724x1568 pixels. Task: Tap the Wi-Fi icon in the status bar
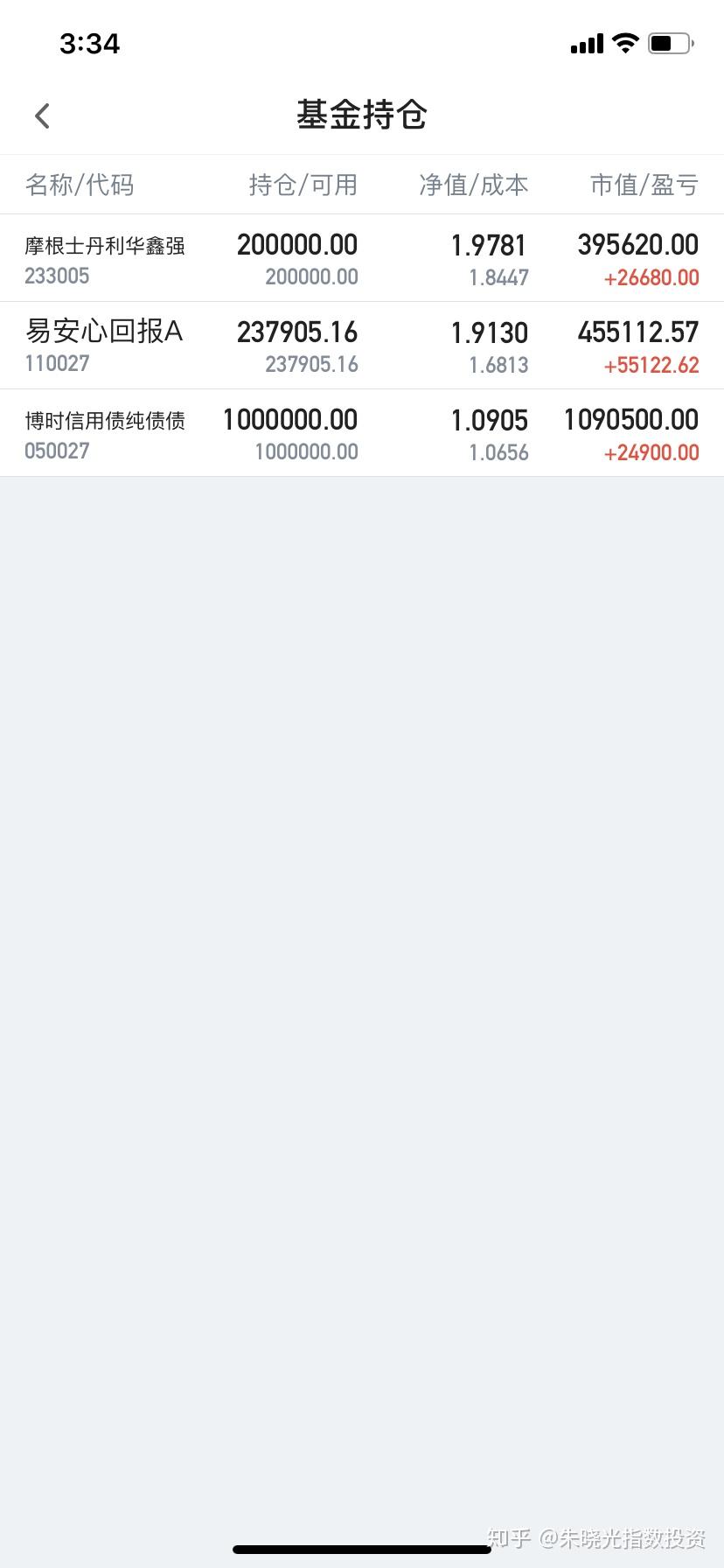pos(624,42)
